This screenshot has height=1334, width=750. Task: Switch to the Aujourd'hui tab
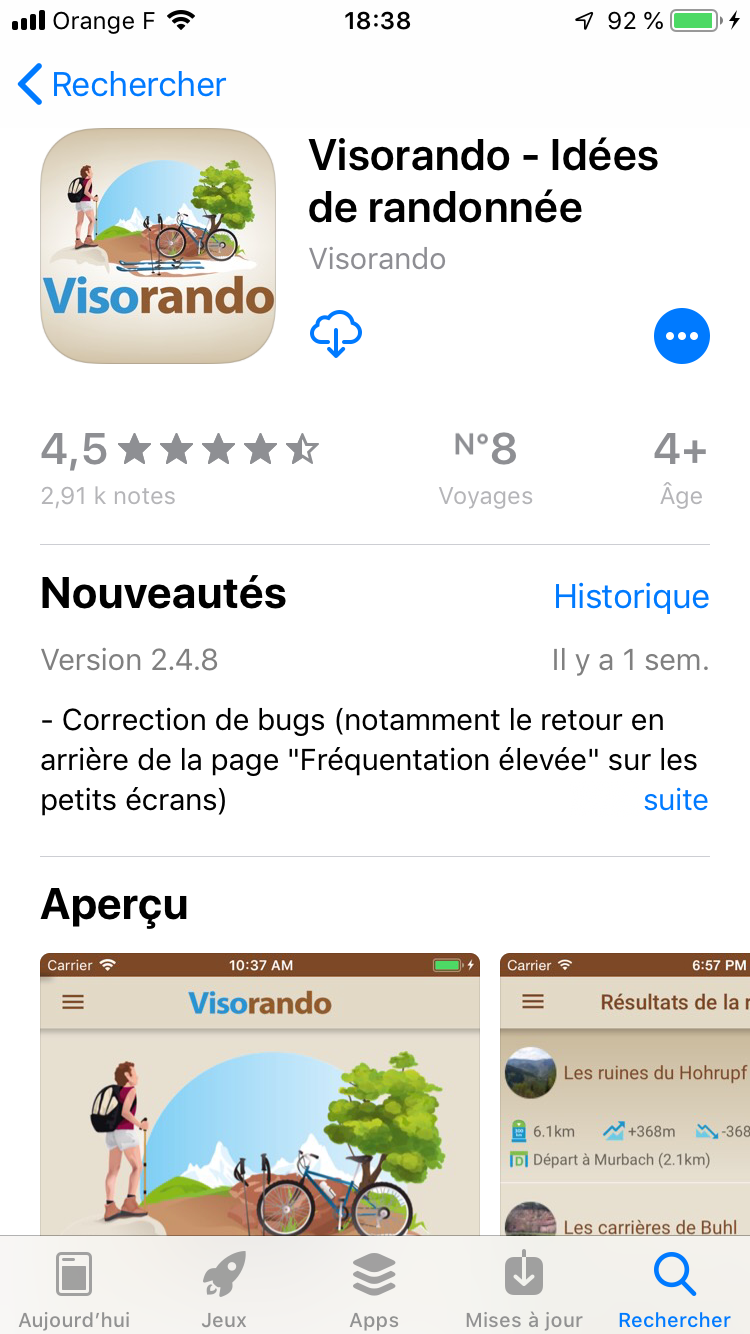pyautogui.click(x=74, y=1290)
